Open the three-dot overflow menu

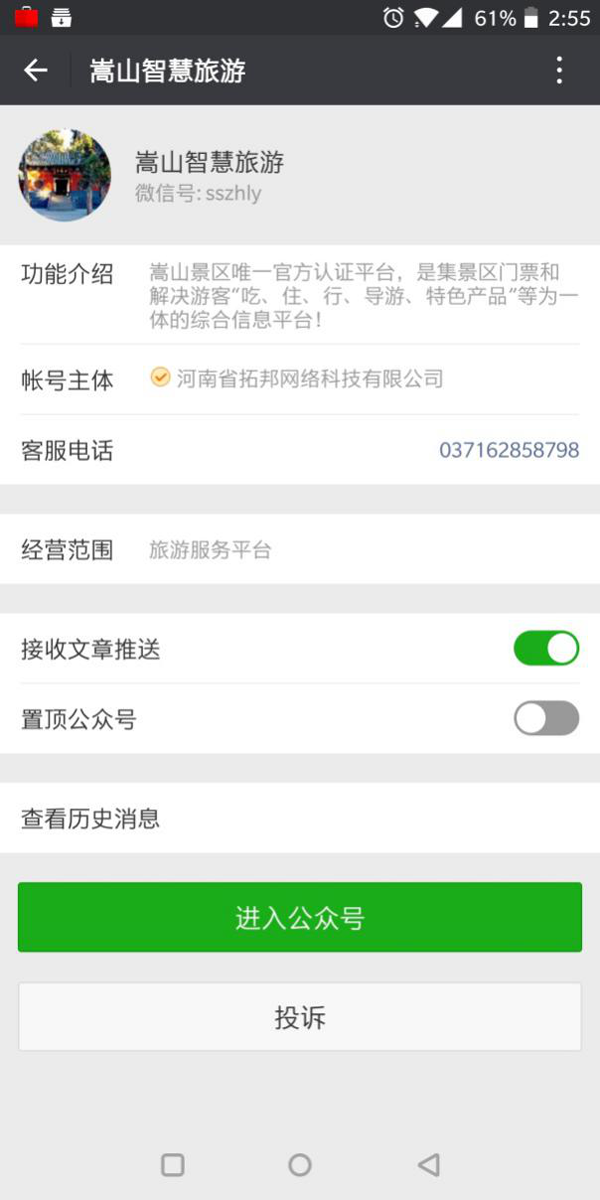coord(559,70)
